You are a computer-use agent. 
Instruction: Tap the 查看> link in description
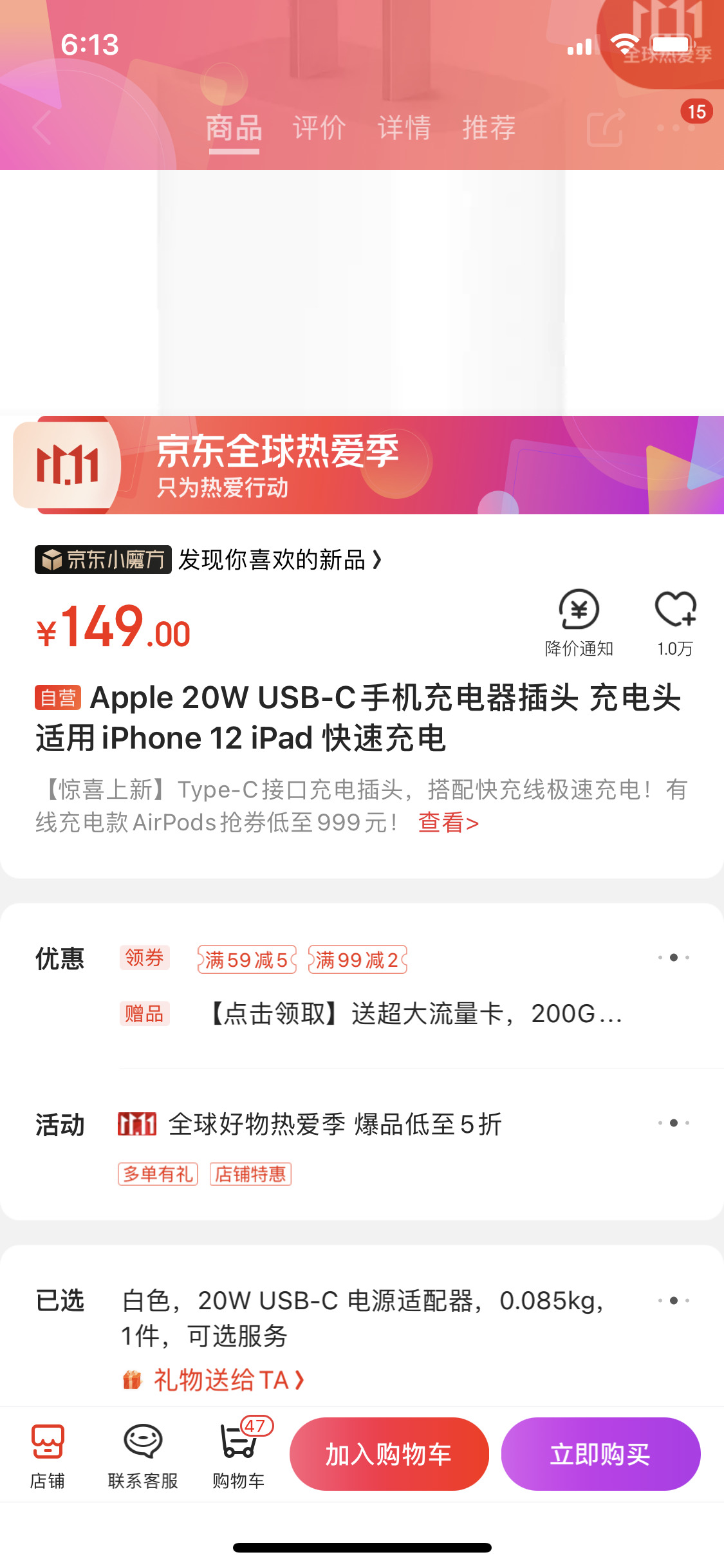pyautogui.click(x=449, y=823)
